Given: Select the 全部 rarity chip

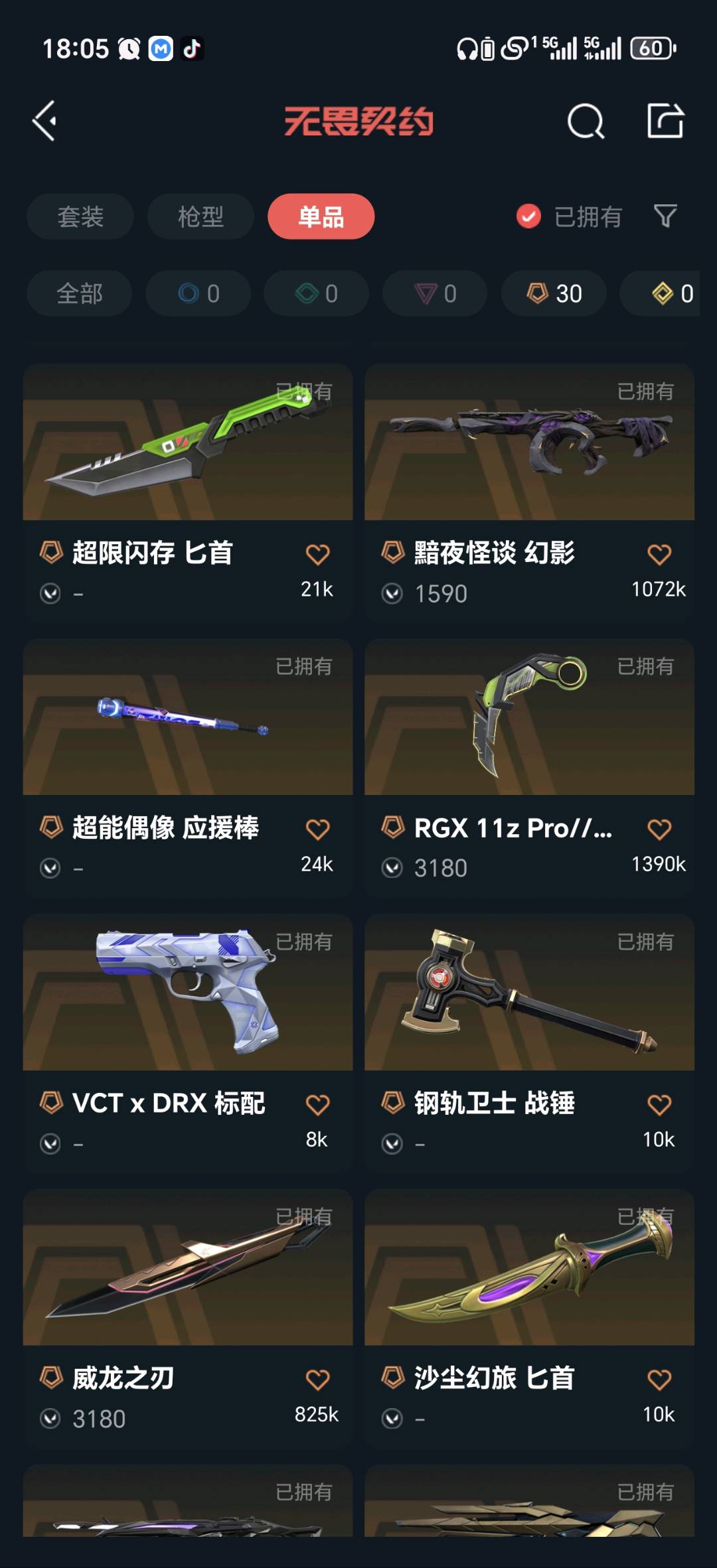Looking at the screenshot, I should [x=80, y=293].
